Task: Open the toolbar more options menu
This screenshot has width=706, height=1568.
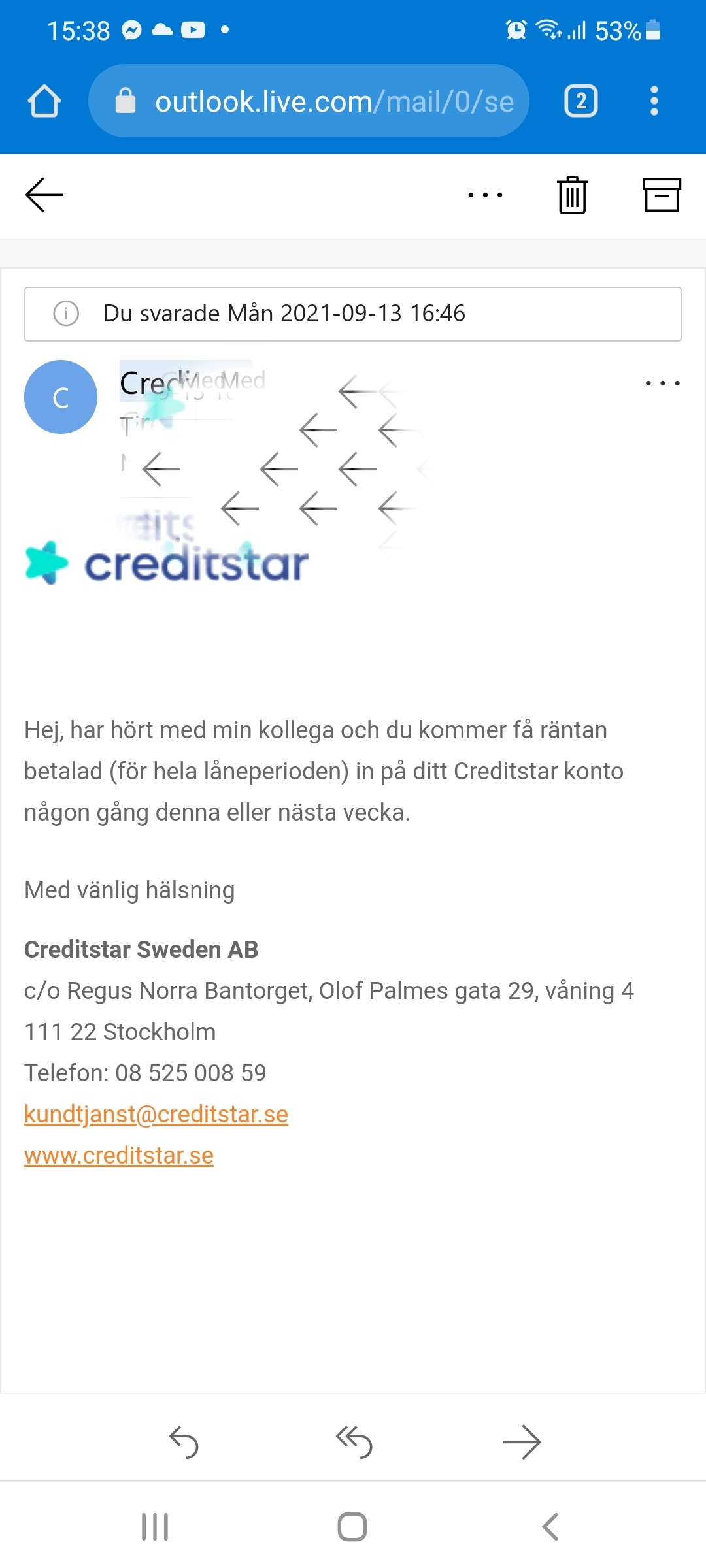Action: (x=485, y=195)
